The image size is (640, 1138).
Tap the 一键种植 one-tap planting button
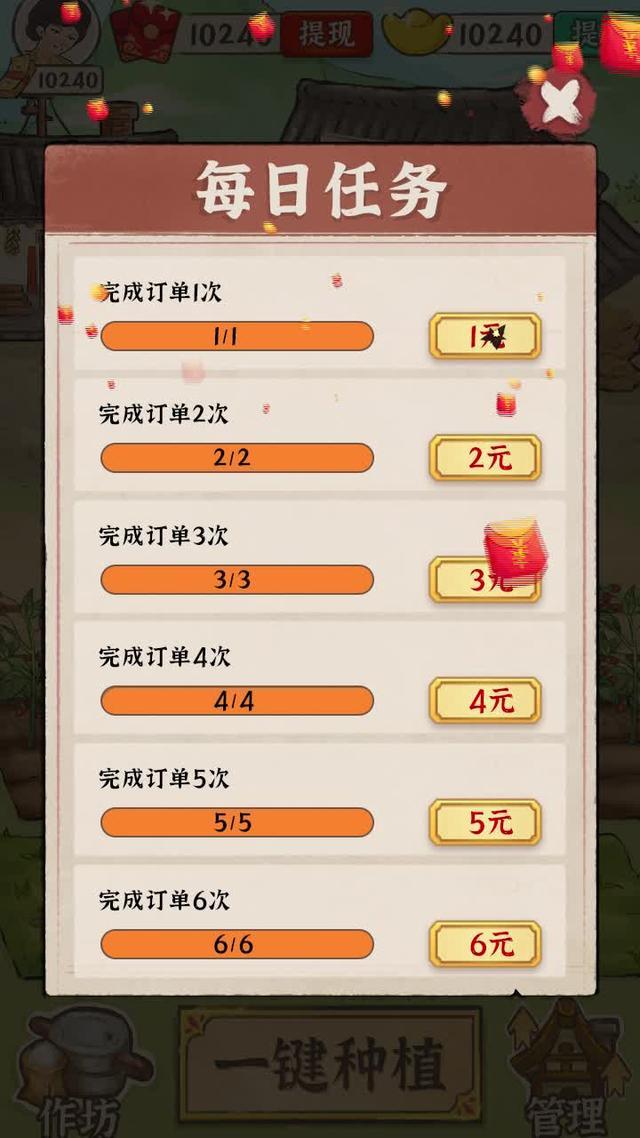(330, 1067)
